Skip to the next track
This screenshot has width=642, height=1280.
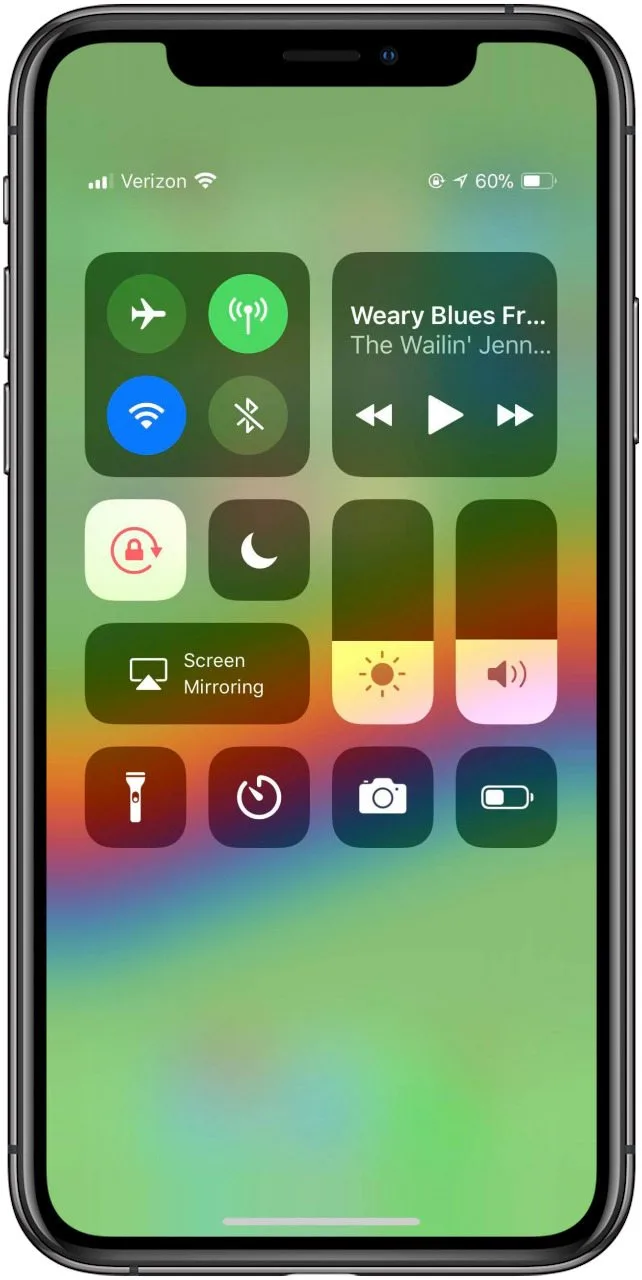515,414
